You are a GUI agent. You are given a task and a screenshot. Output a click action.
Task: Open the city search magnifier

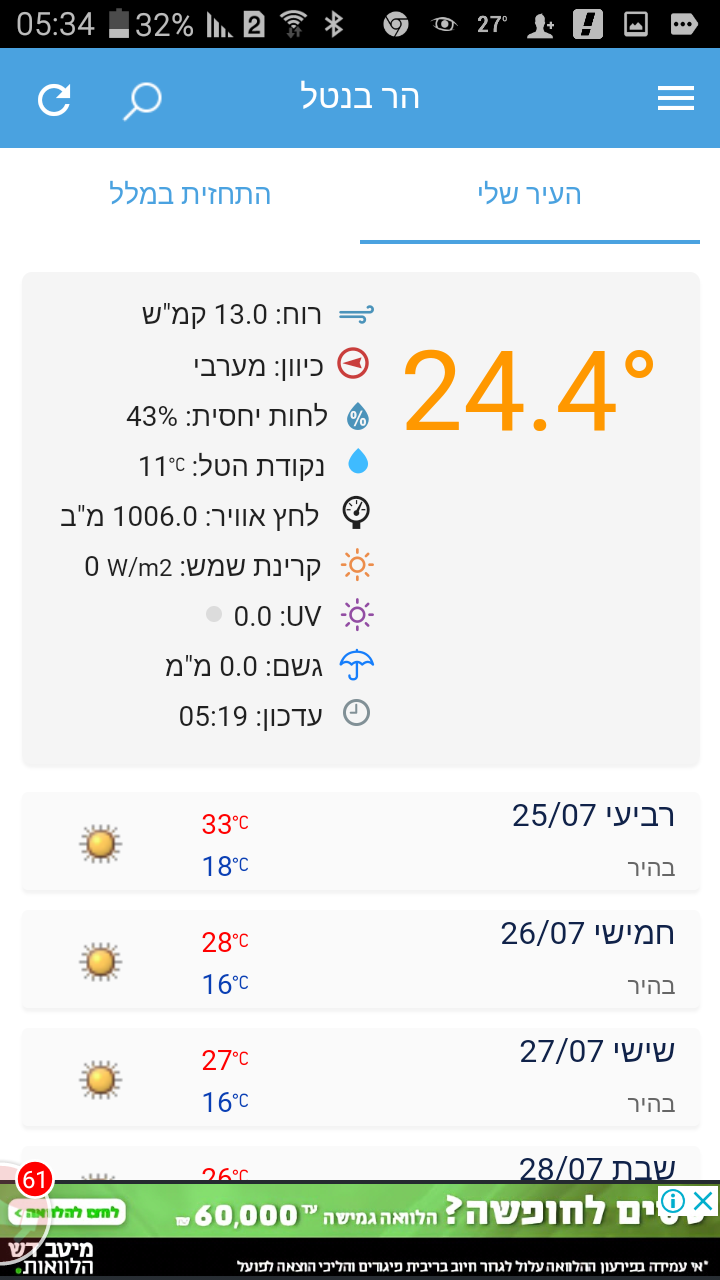point(143,99)
